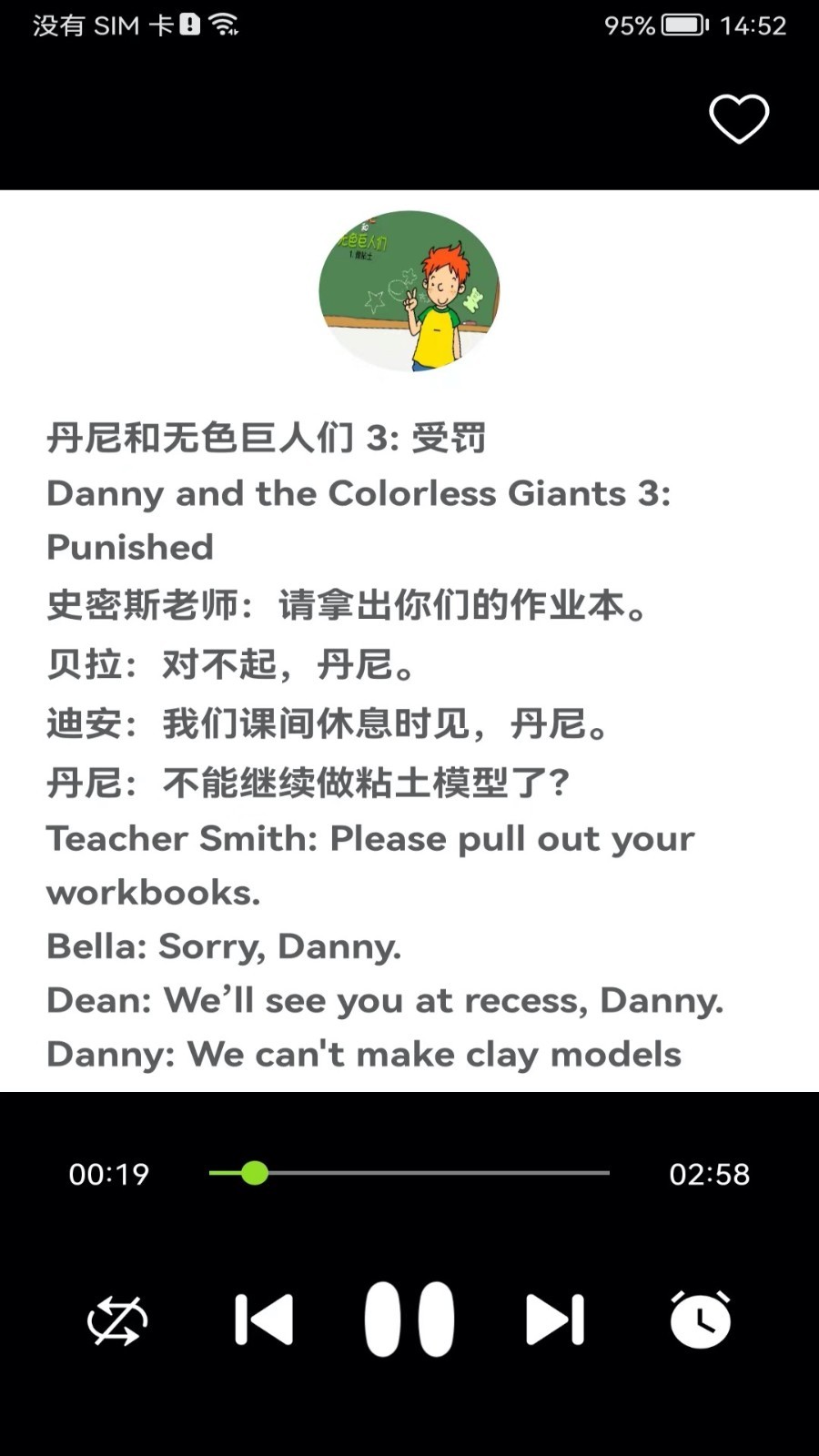
Task: Pause the audio playback
Action: tap(409, 1319)
